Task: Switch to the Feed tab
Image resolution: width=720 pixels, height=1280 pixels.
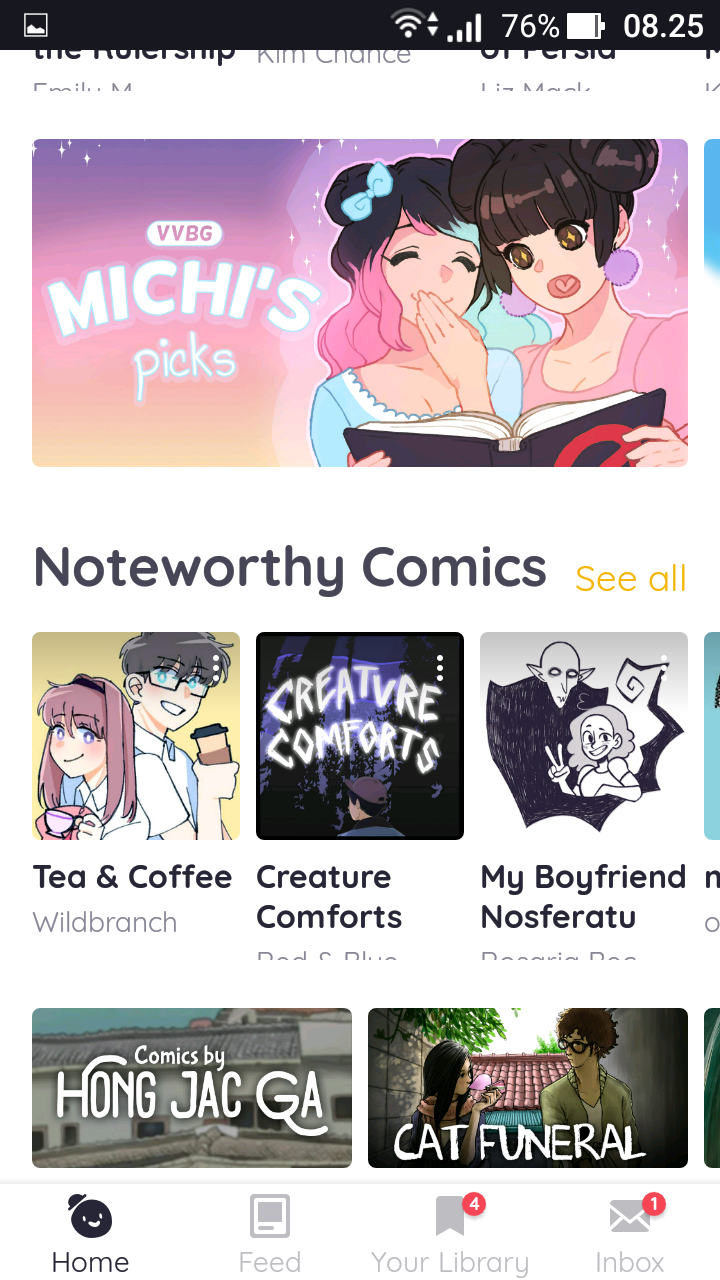Action: pos(270,1234)
